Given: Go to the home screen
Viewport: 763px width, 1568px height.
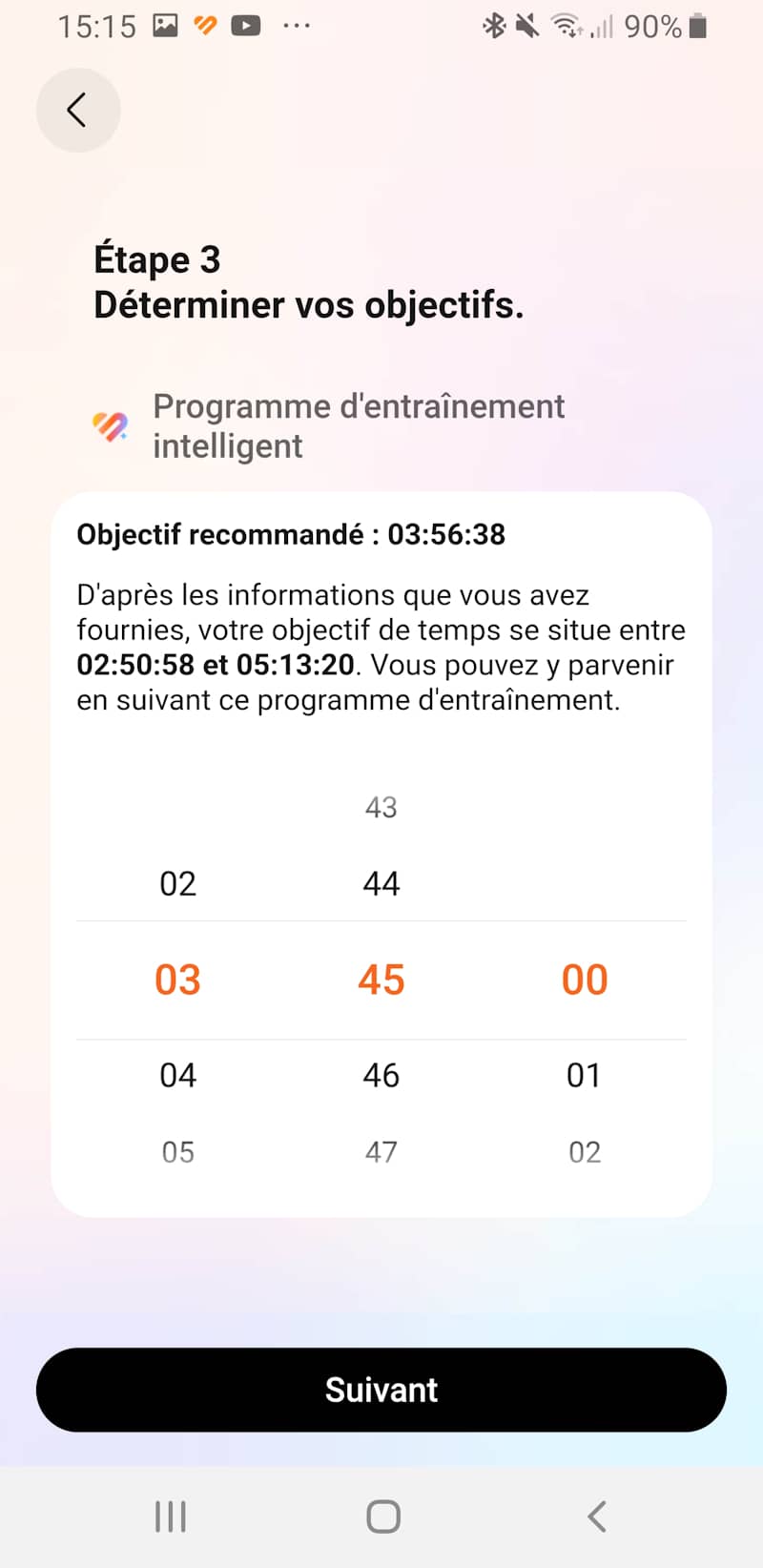Looking at the screenshot, I should pyautogui.click(x=383, y=1516).
